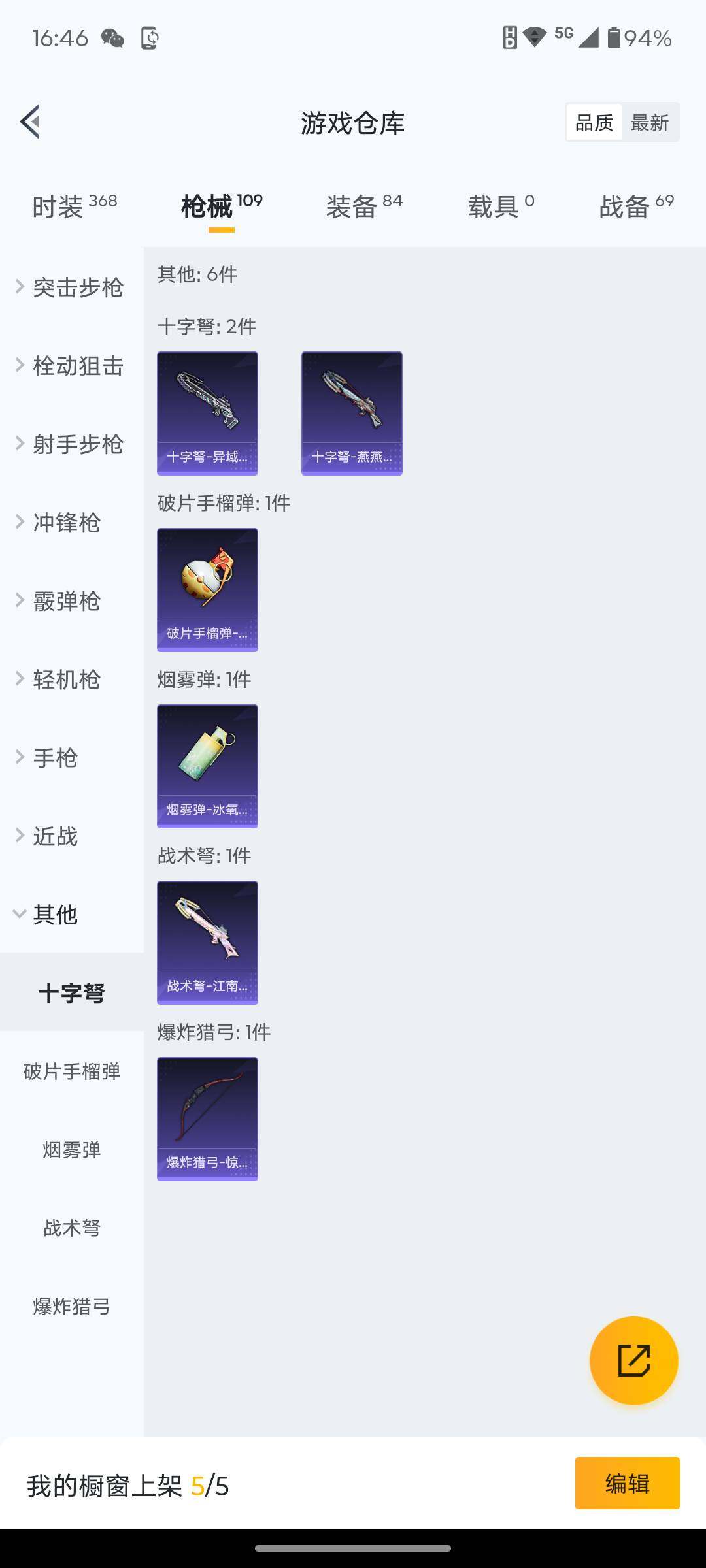Expand the 手枪 category

click(x=48, y=758)
